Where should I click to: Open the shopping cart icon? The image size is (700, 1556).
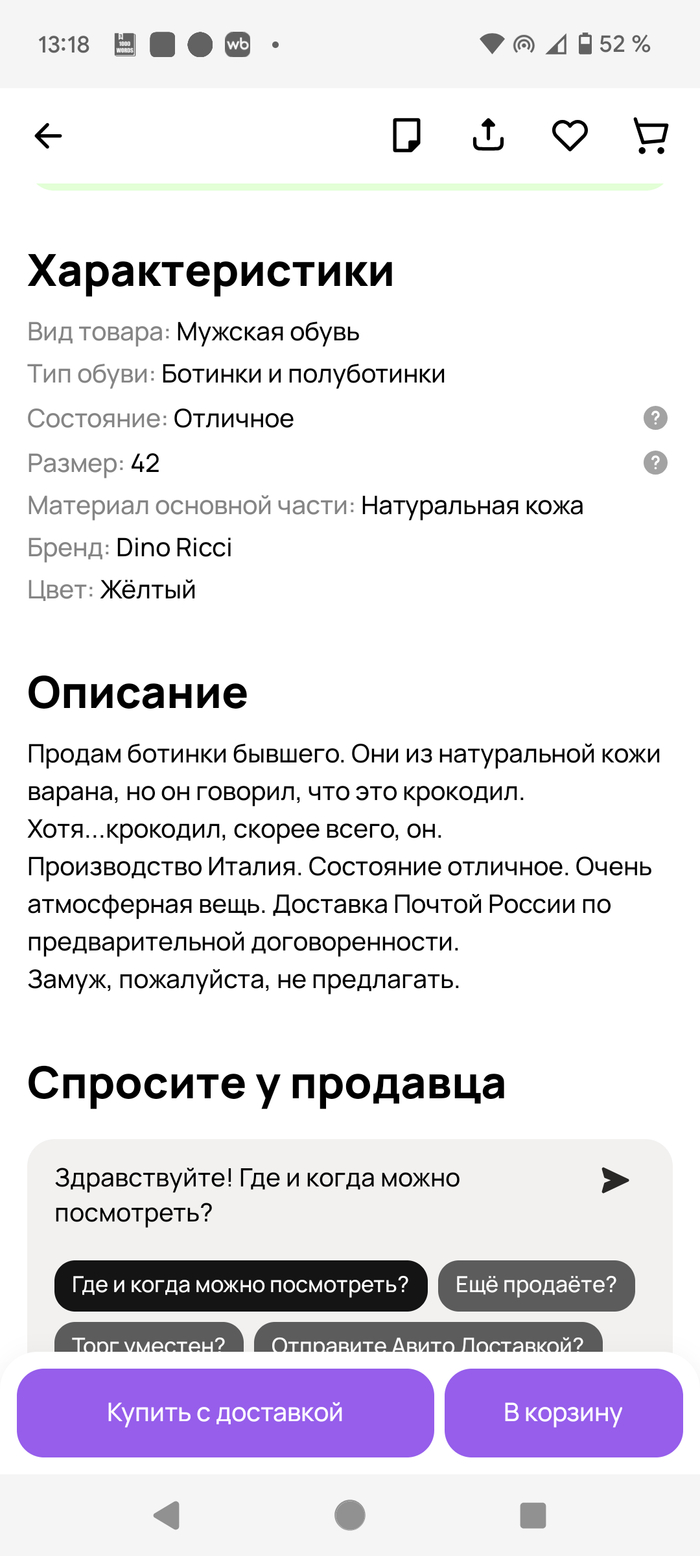[x=651, y=135]
